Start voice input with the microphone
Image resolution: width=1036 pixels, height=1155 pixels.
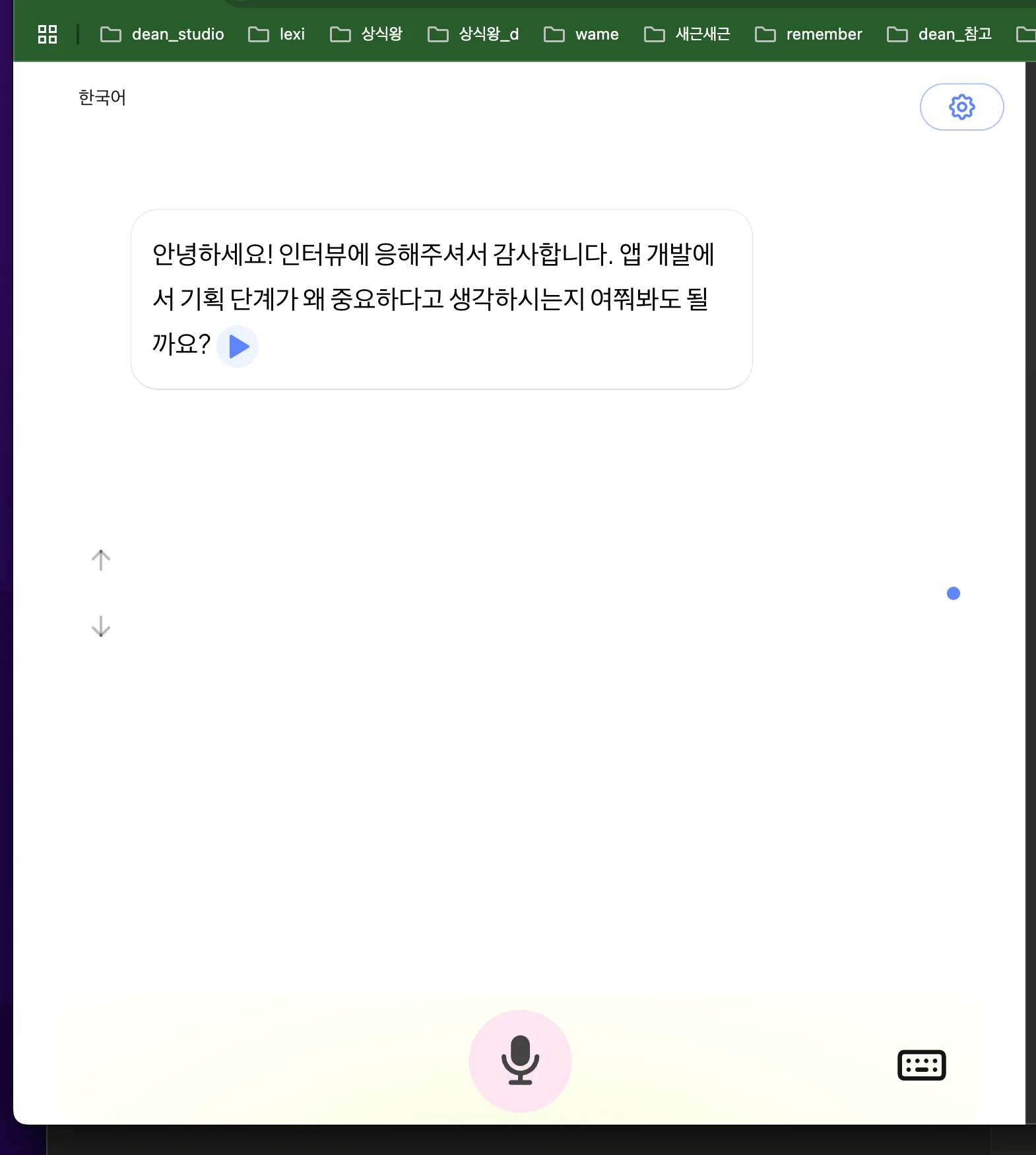(520, 1061)
